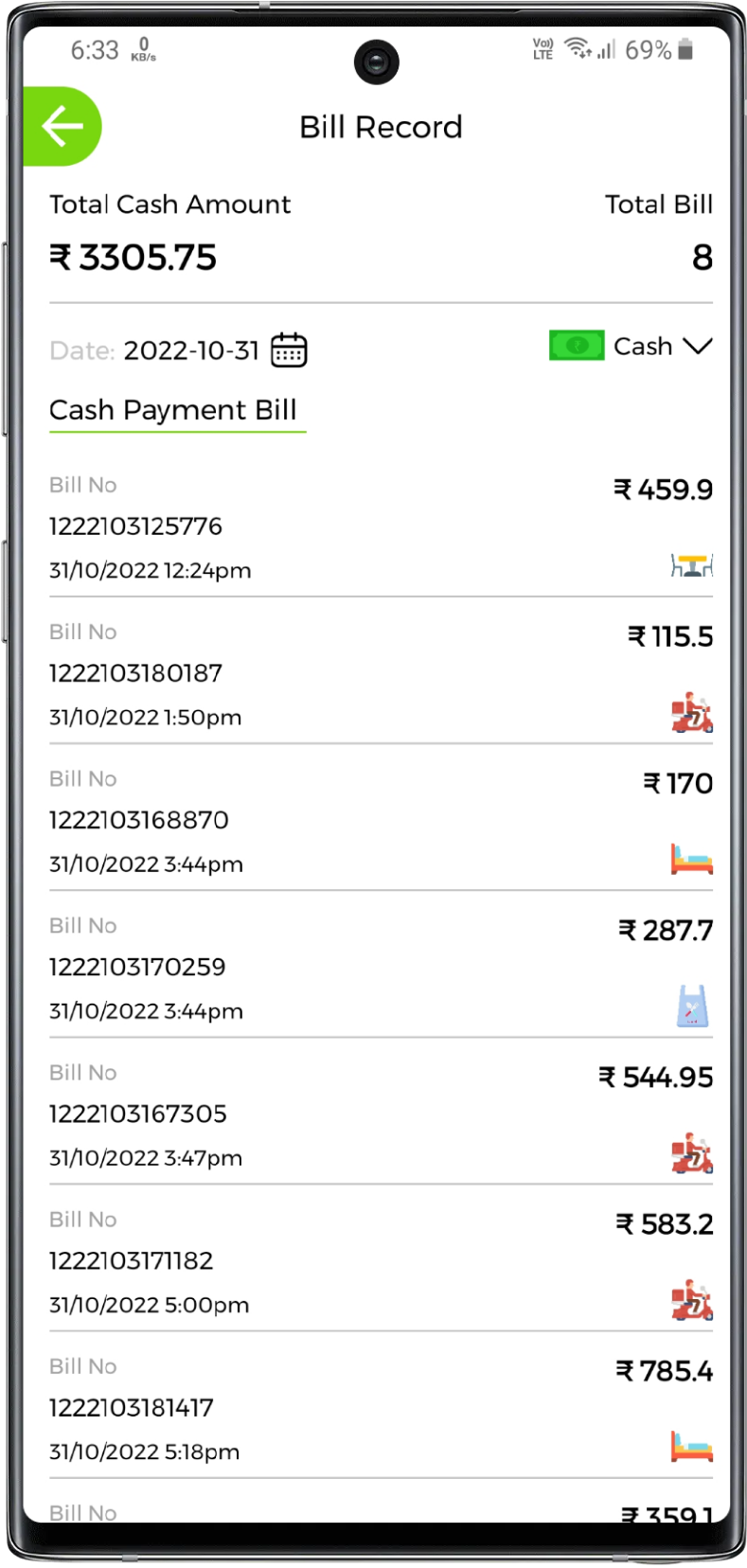Expand the Cash payment type dropdown
747x1568 pixels.
(697, 347)
